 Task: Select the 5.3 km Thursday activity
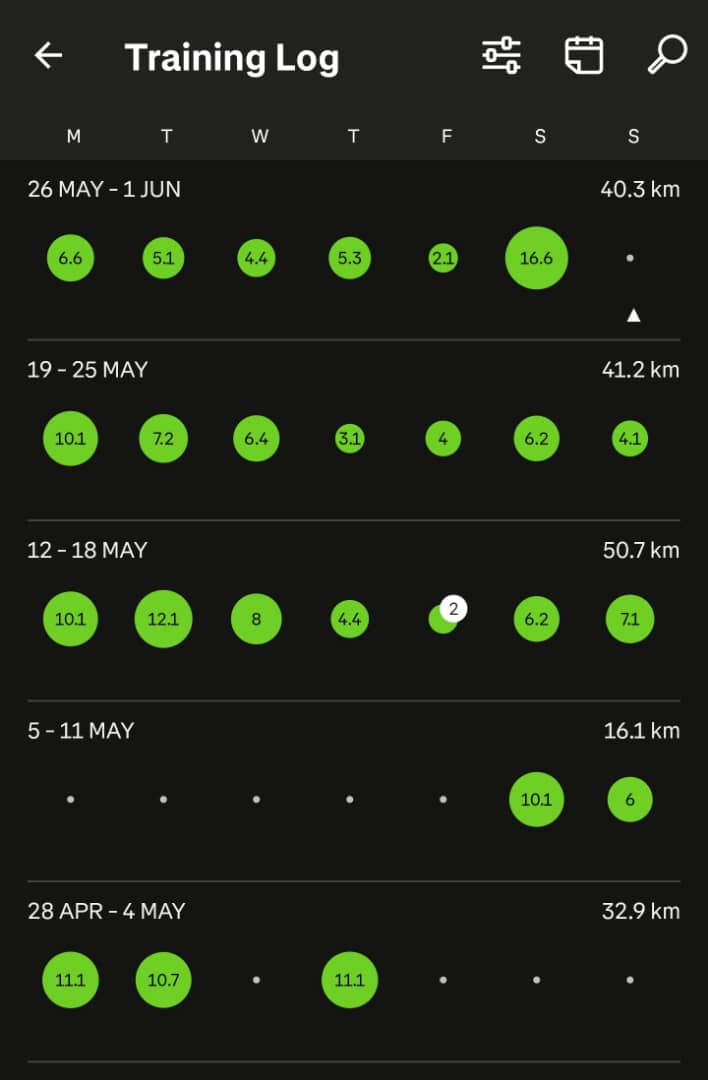pos(350,258)
